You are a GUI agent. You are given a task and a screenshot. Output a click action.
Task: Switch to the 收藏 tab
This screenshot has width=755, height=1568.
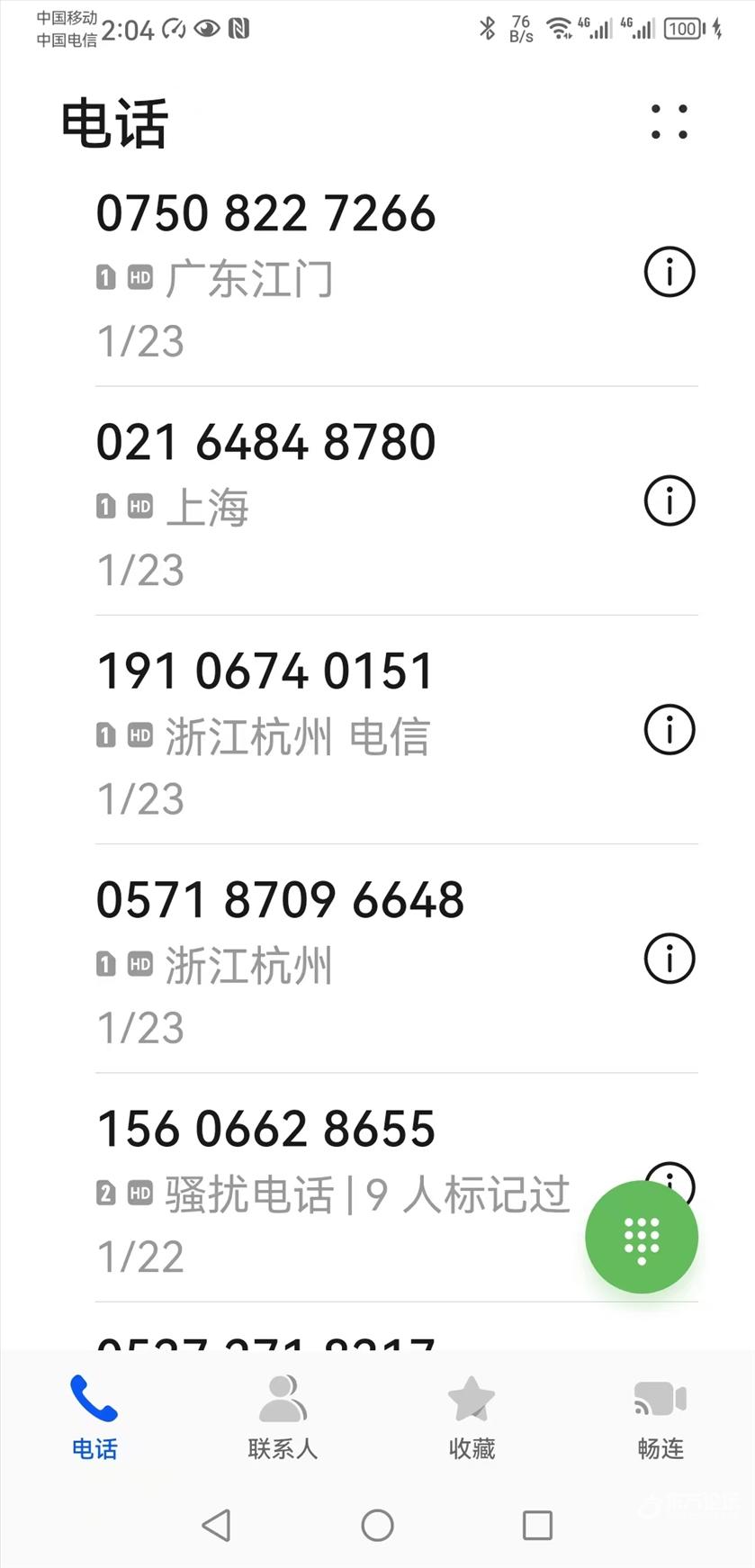tap(472, 1417)
